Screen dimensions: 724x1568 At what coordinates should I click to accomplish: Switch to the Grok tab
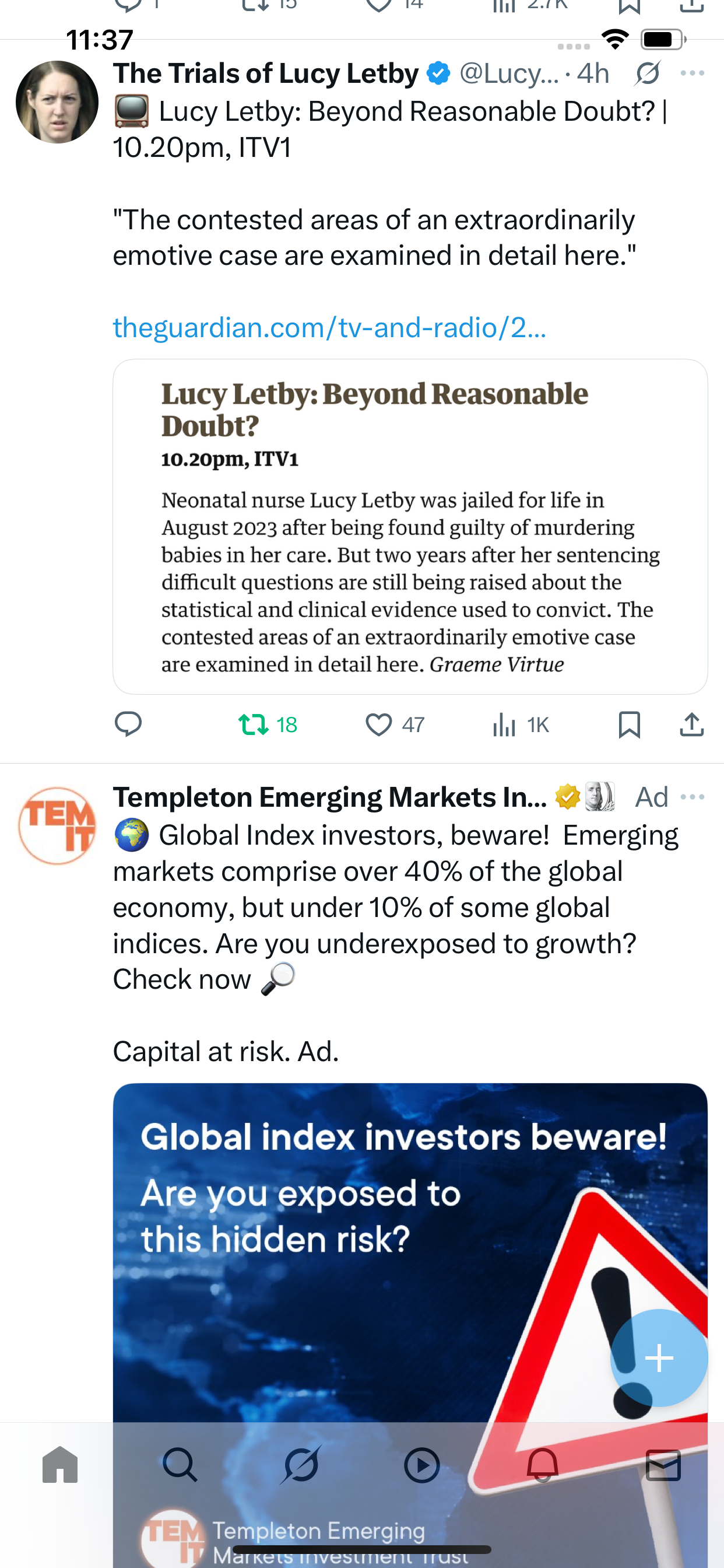click(301, 1465)
